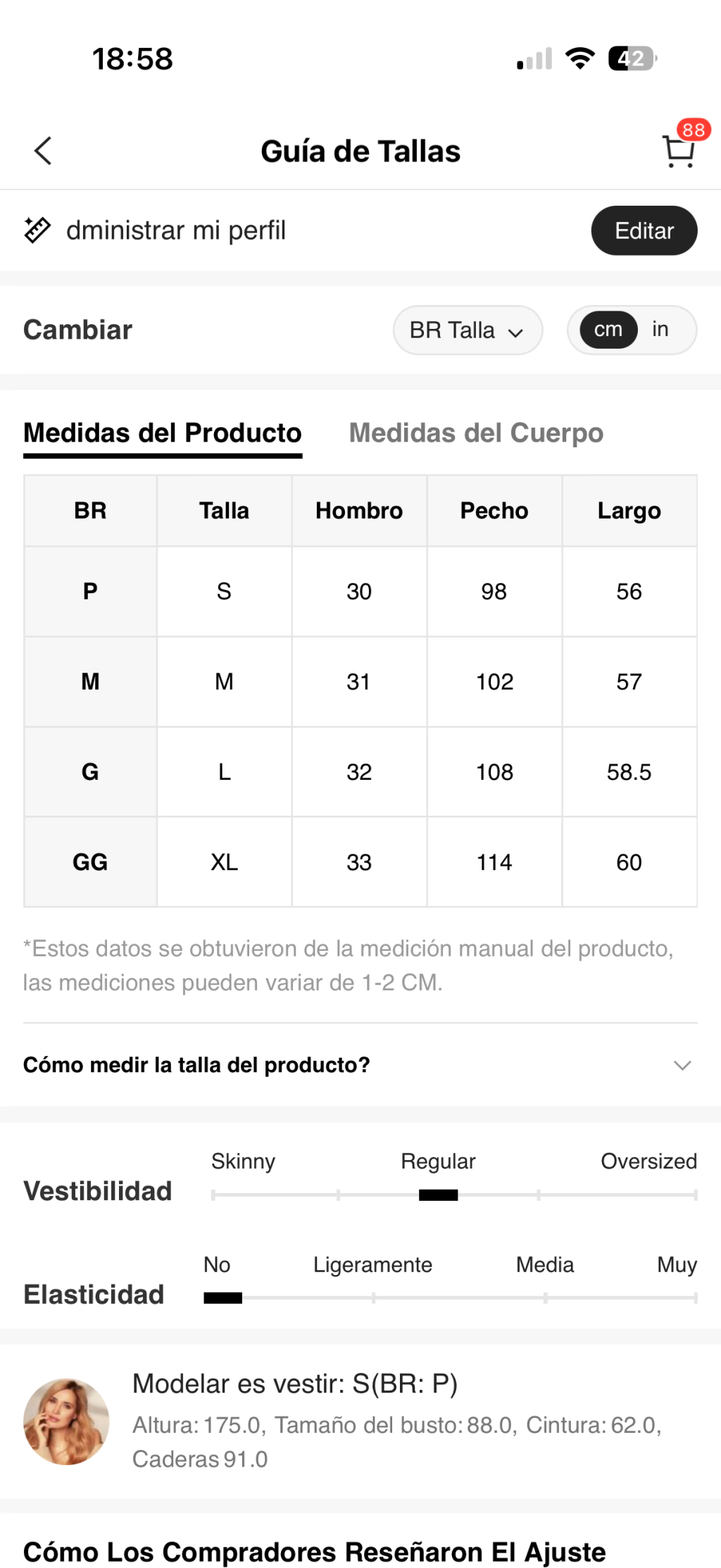Select the Medidas del Producto tab
This screenshot has height=1568, width=721.
(163, 433)
